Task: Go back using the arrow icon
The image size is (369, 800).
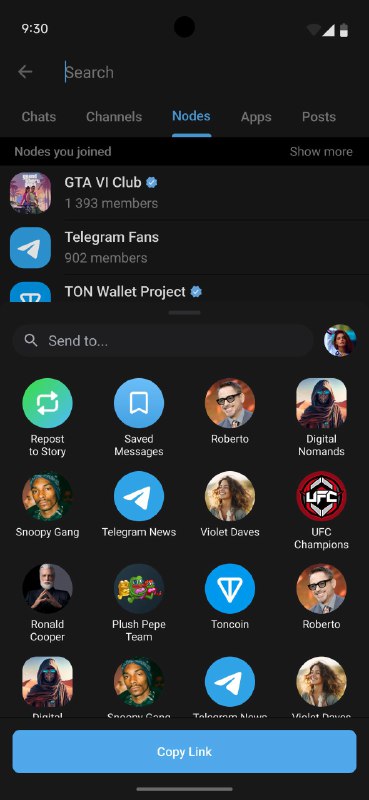Action: 25,72
